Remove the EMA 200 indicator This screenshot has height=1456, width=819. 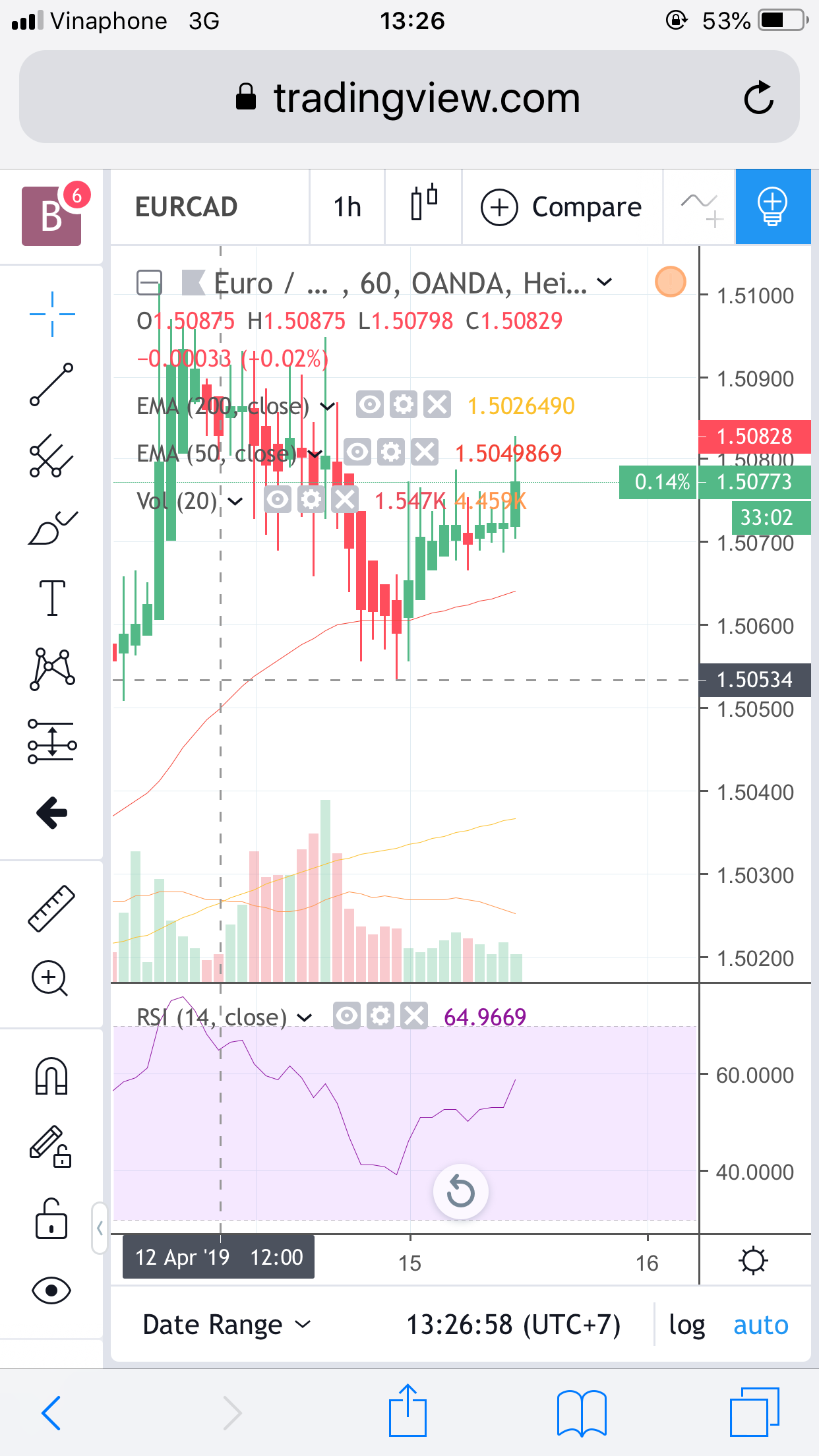(437, 405)
